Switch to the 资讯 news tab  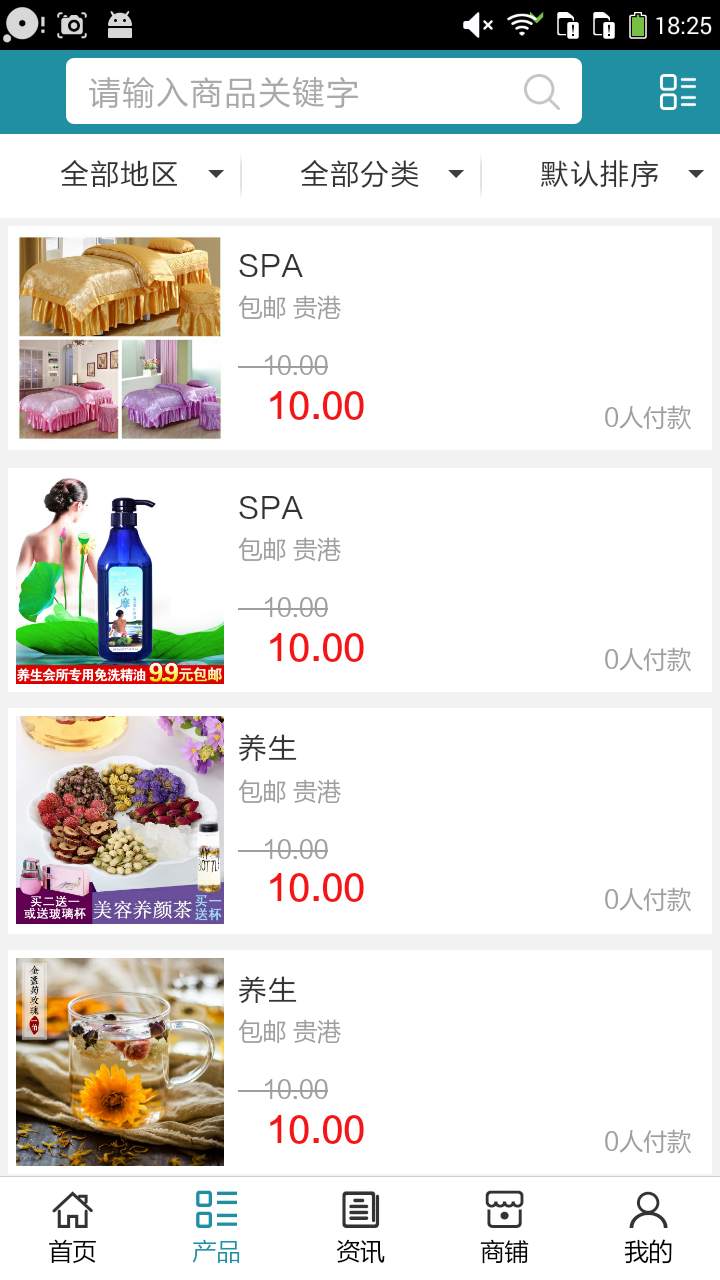pos(360,1228)
